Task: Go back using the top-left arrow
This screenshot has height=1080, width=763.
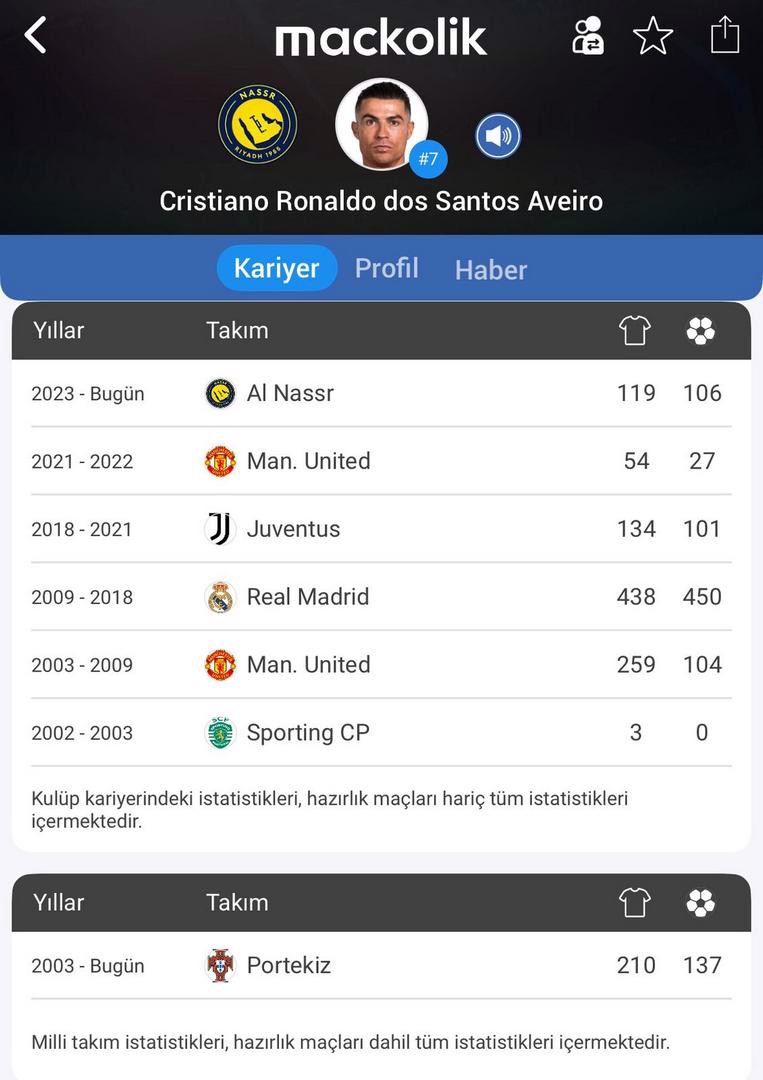Action: click(36, 36)
